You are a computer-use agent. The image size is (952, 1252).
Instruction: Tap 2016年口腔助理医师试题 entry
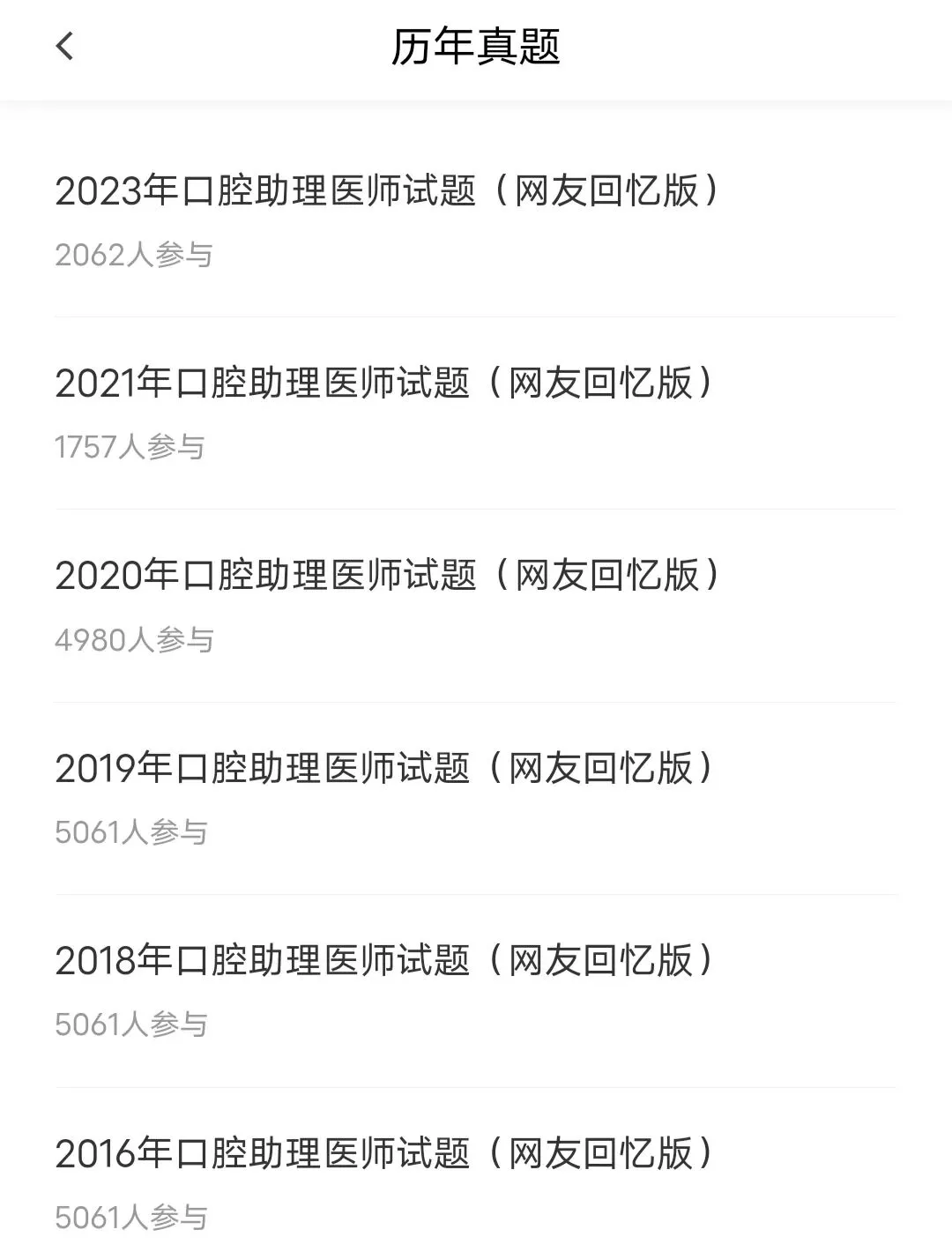(x=384, y=1152)
